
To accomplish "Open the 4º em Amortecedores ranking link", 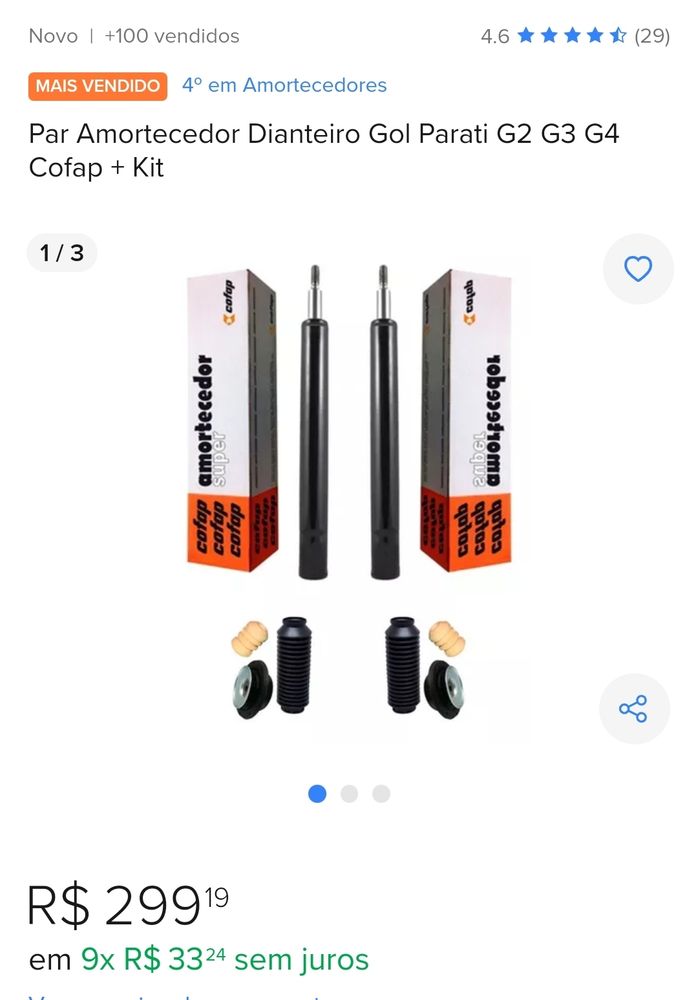I will tap(284, 85).
